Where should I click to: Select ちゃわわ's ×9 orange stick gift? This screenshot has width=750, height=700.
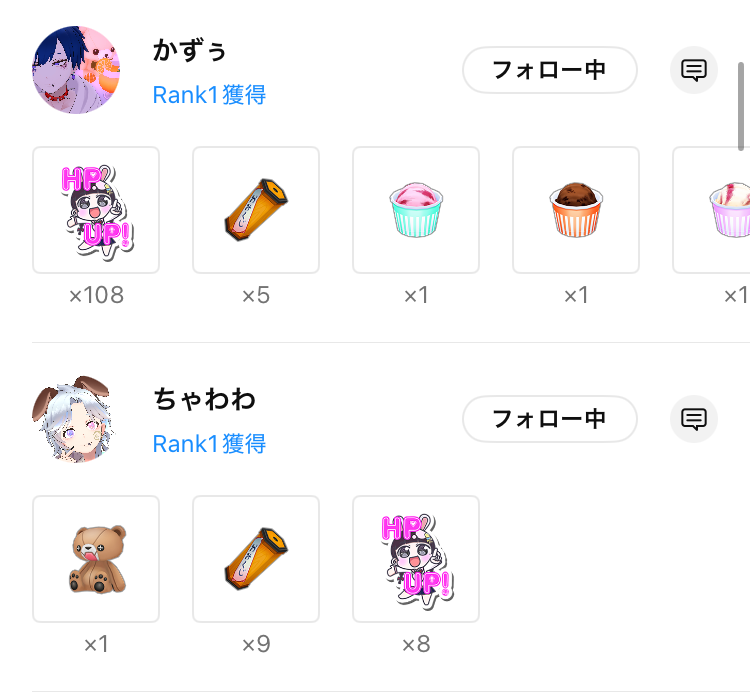coord(256,559)
